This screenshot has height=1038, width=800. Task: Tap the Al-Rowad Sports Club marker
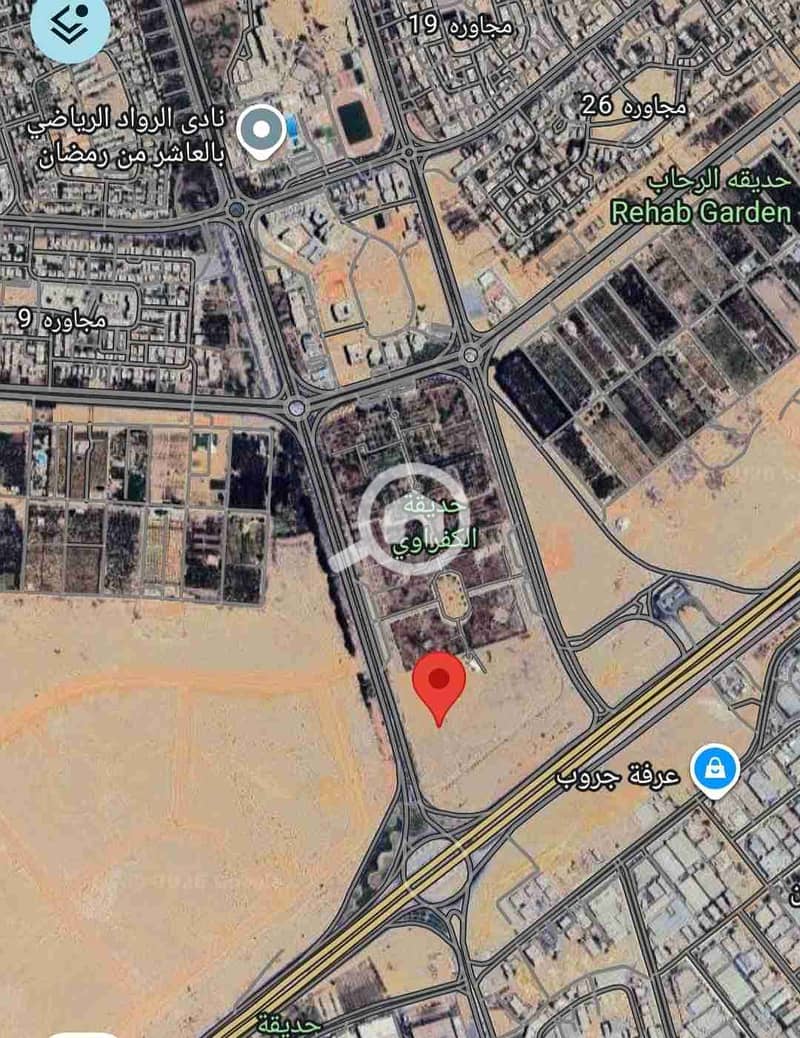[x=263, y=131]
